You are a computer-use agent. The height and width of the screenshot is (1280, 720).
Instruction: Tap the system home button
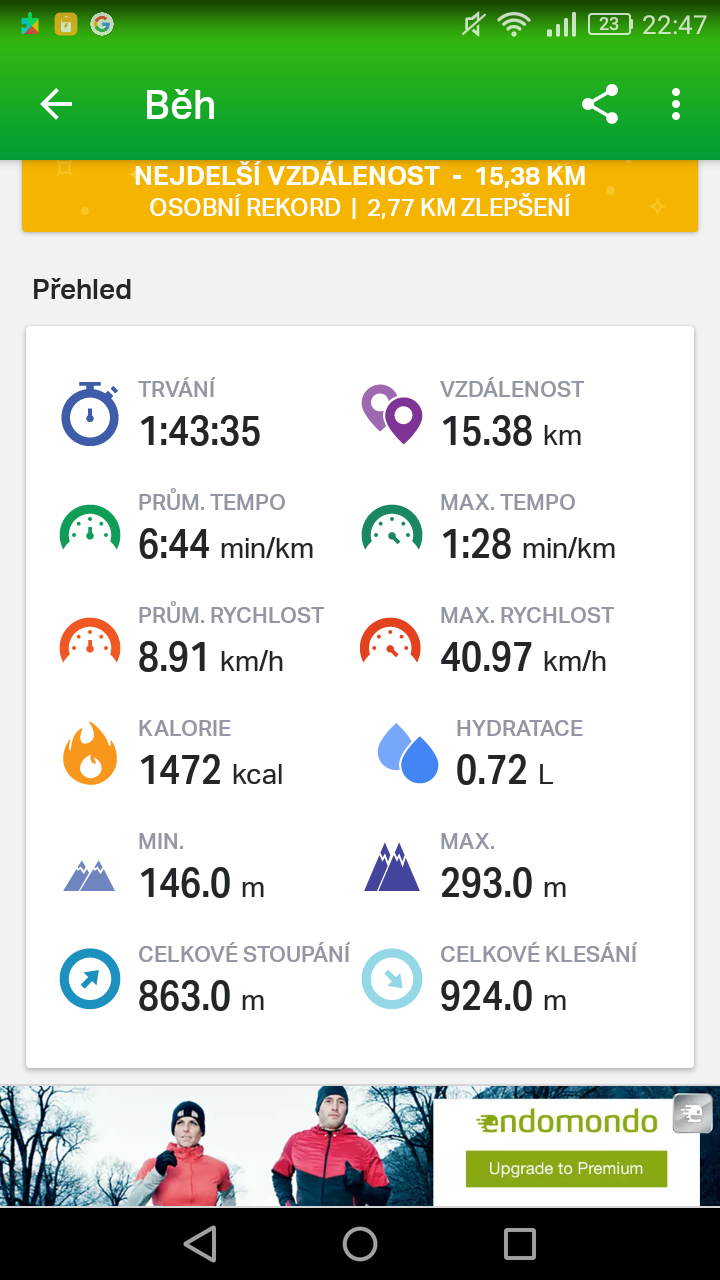tap(360, 1244)
